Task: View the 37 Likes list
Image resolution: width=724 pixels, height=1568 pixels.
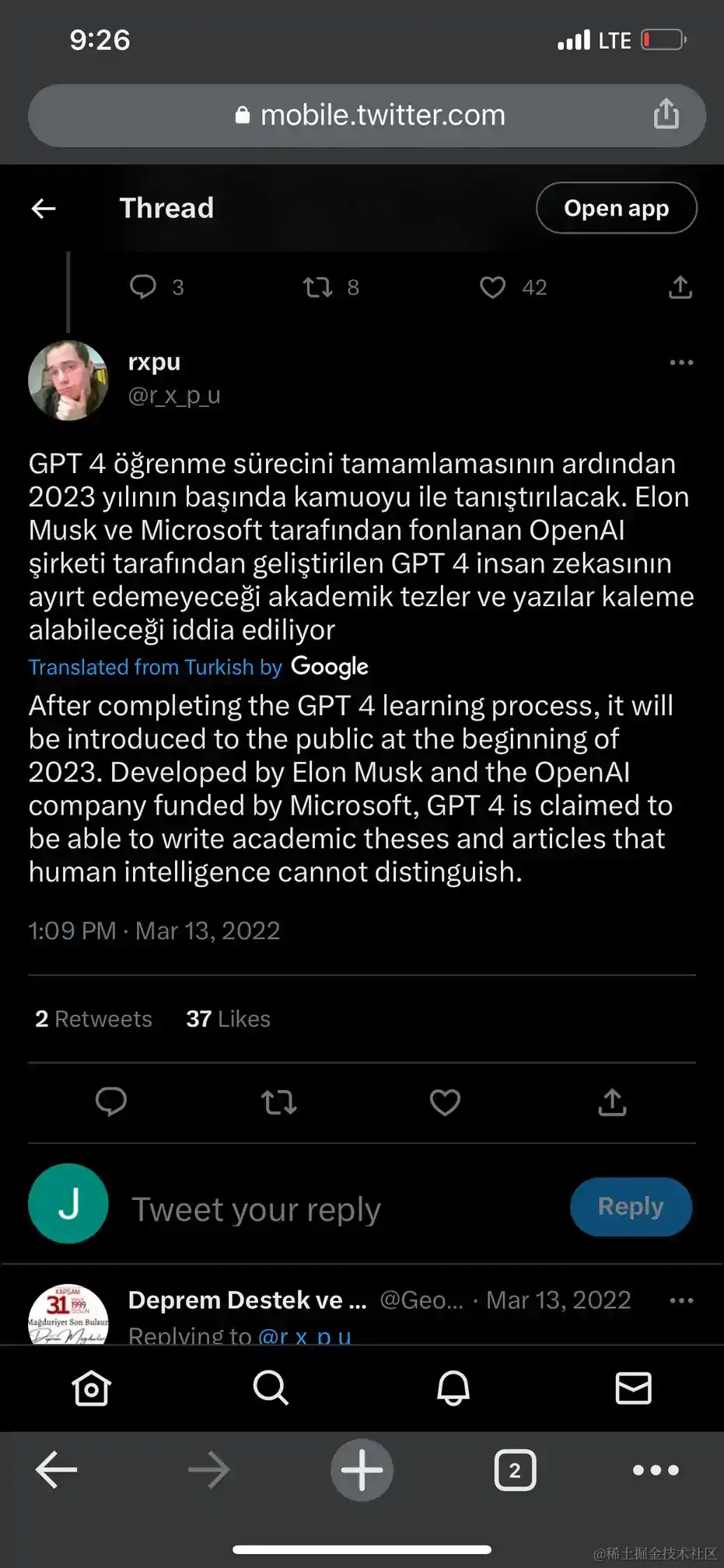Action: 228,1019
